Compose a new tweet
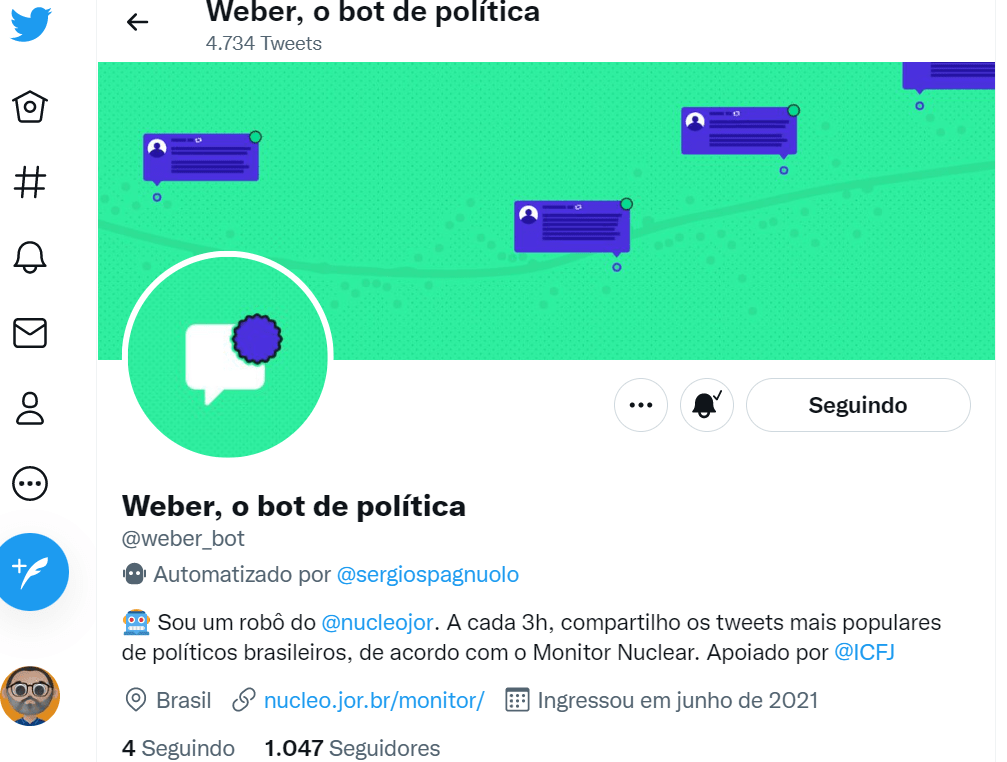This screenshot has height=762, width=1007. click(32, 571)
